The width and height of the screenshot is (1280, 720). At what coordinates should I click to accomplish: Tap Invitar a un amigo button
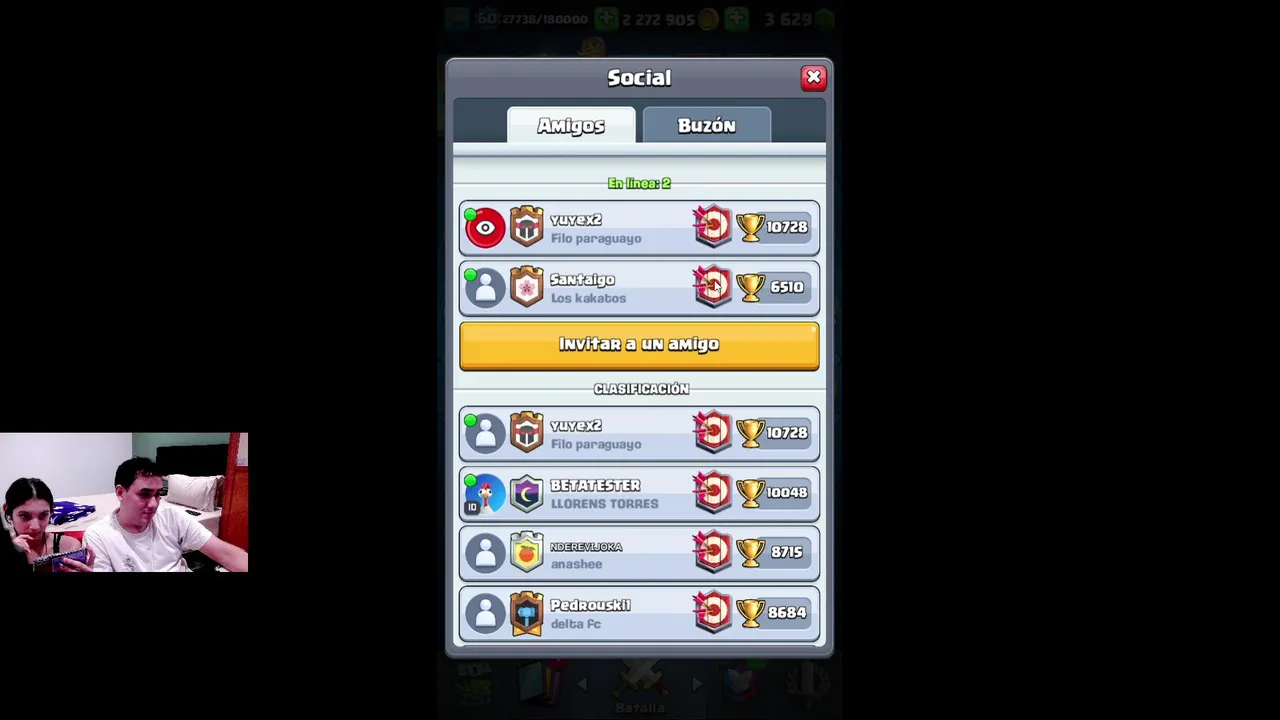(639, 345)
